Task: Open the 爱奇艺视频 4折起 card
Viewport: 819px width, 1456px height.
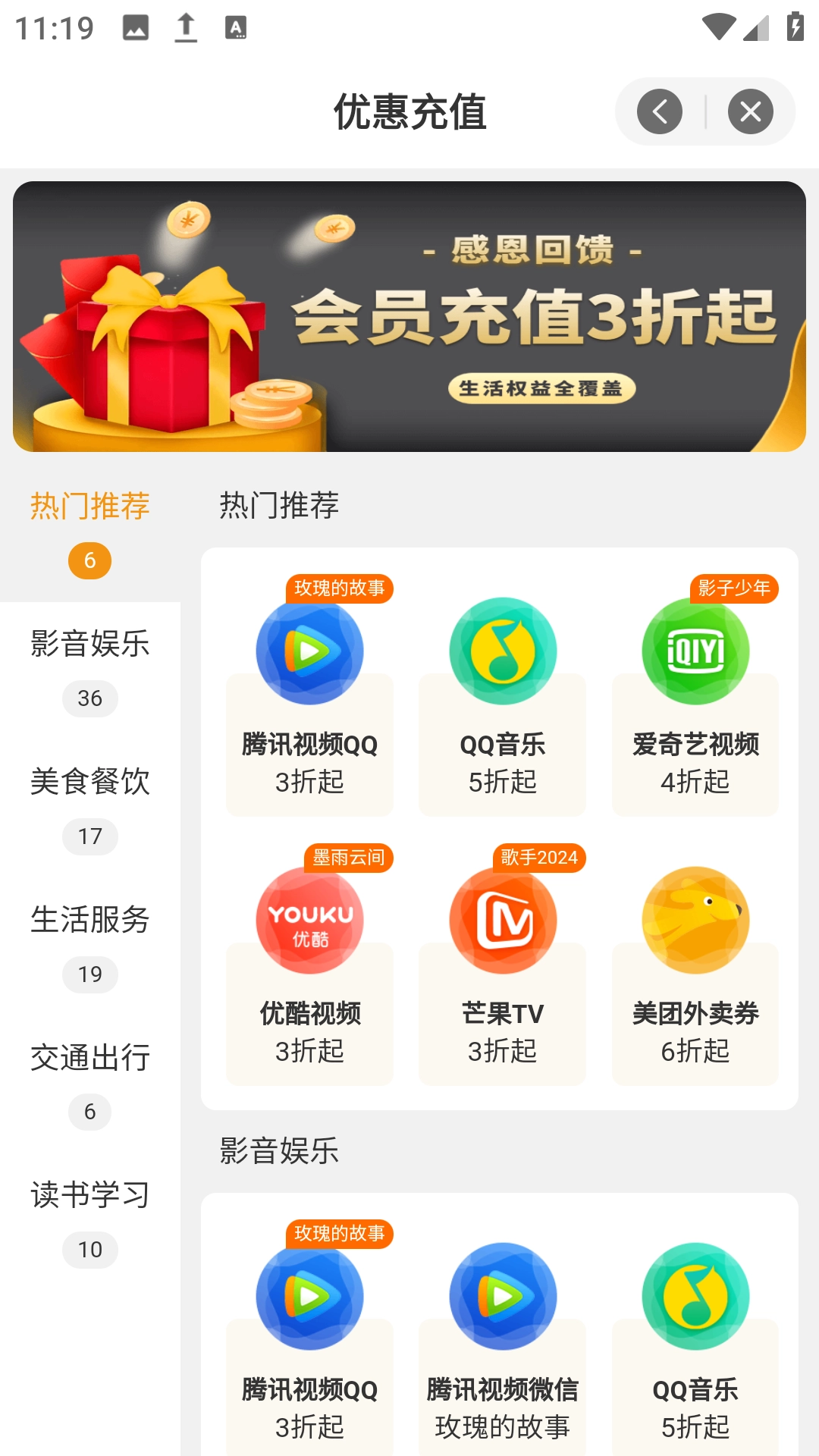Action: (695, 705)
